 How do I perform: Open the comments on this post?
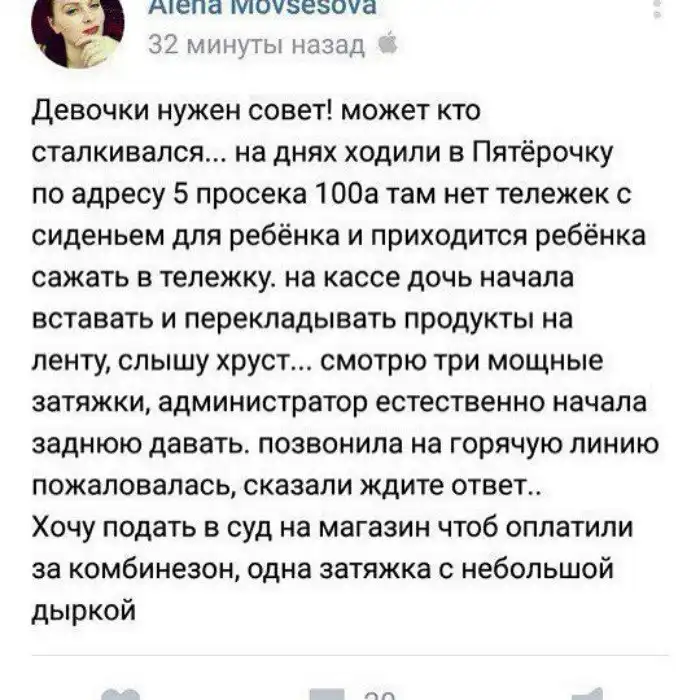point(328,693)
